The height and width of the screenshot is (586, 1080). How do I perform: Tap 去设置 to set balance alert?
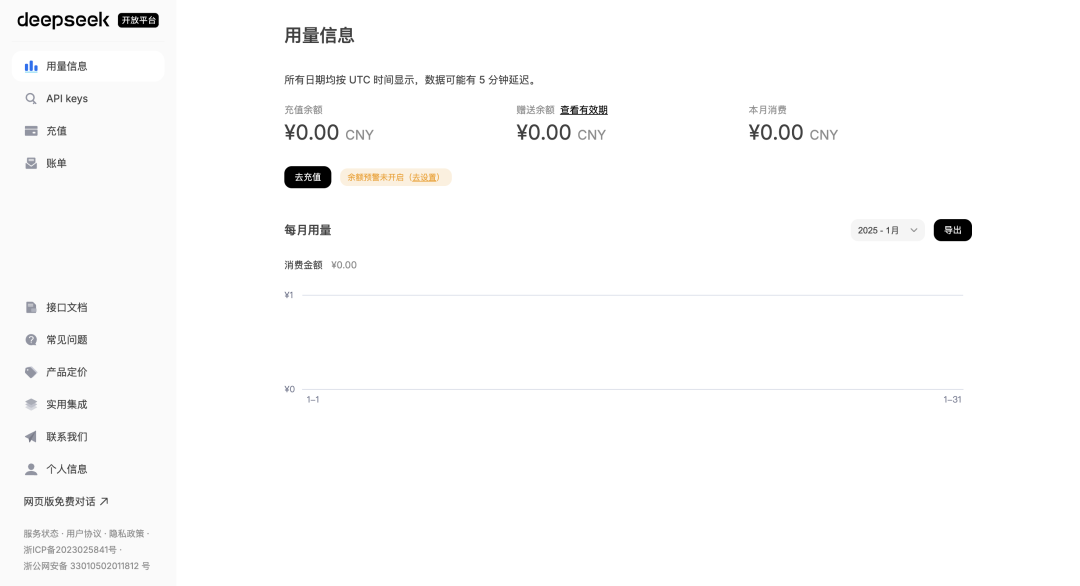[424, 177]
